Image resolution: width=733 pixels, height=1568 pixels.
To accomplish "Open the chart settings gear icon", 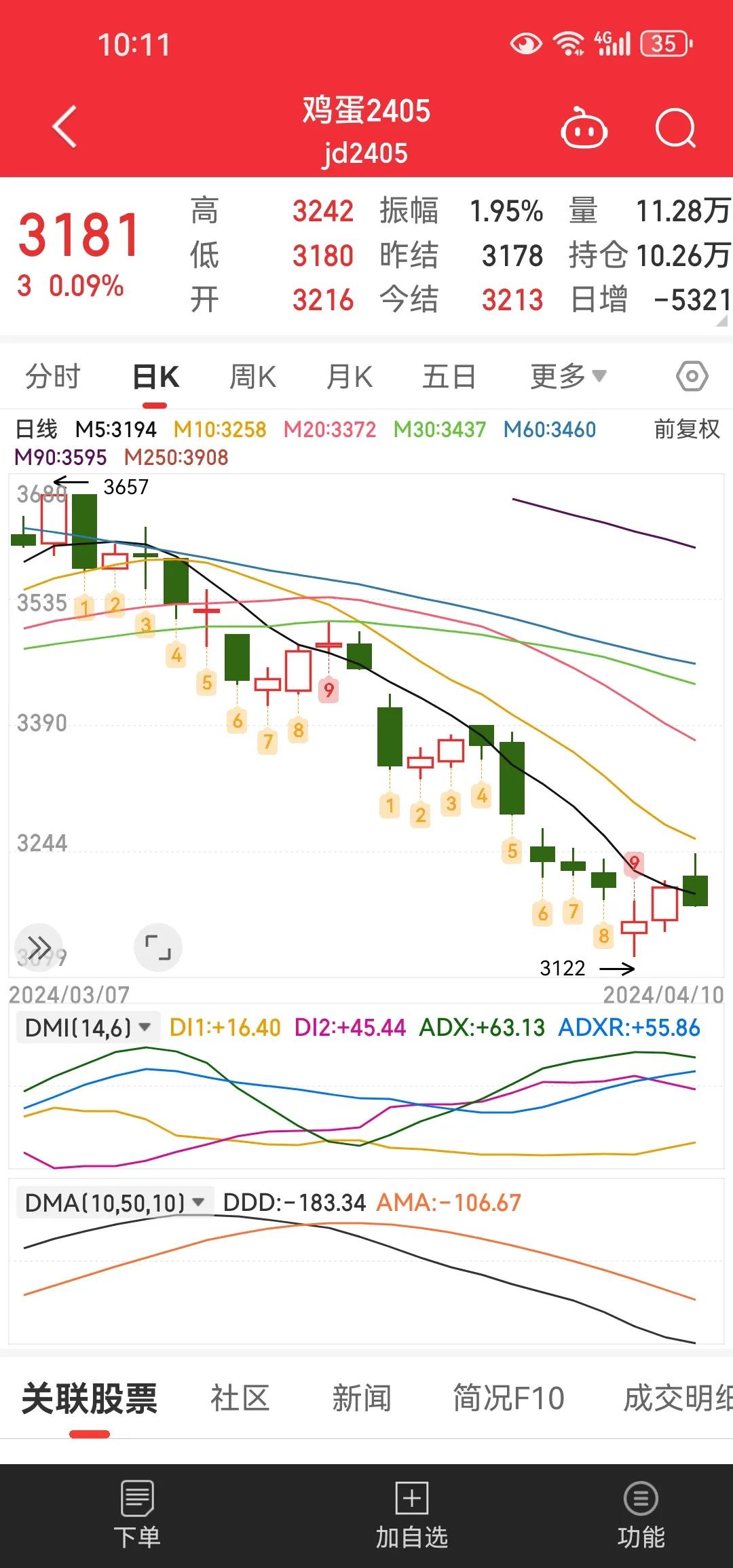I will pyautogui.click(x=693, y=375).
